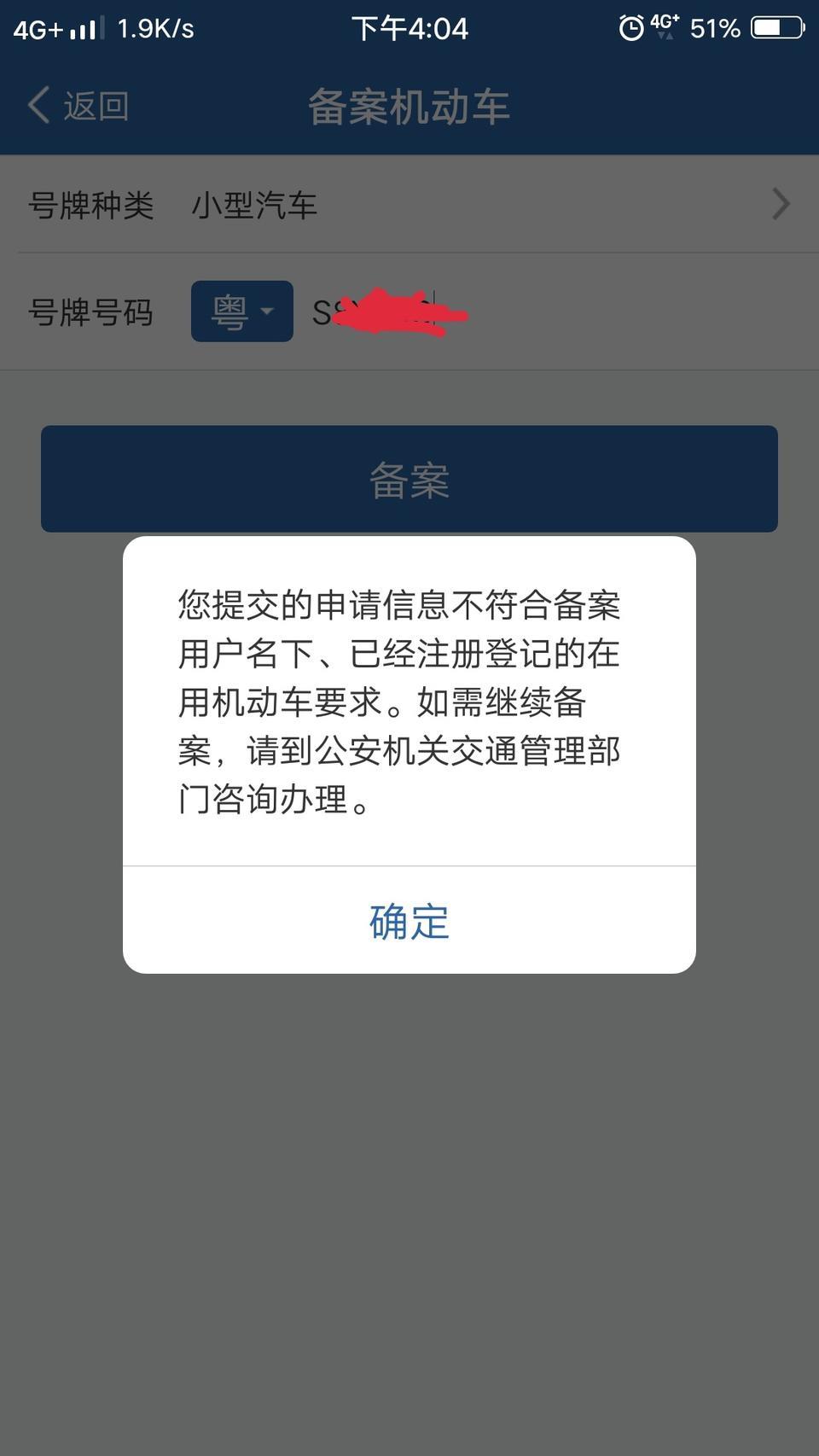Tap the right-pointing chevron on 号牌种类 row
Screen dimensions: 819x1456
coord(779,204)
